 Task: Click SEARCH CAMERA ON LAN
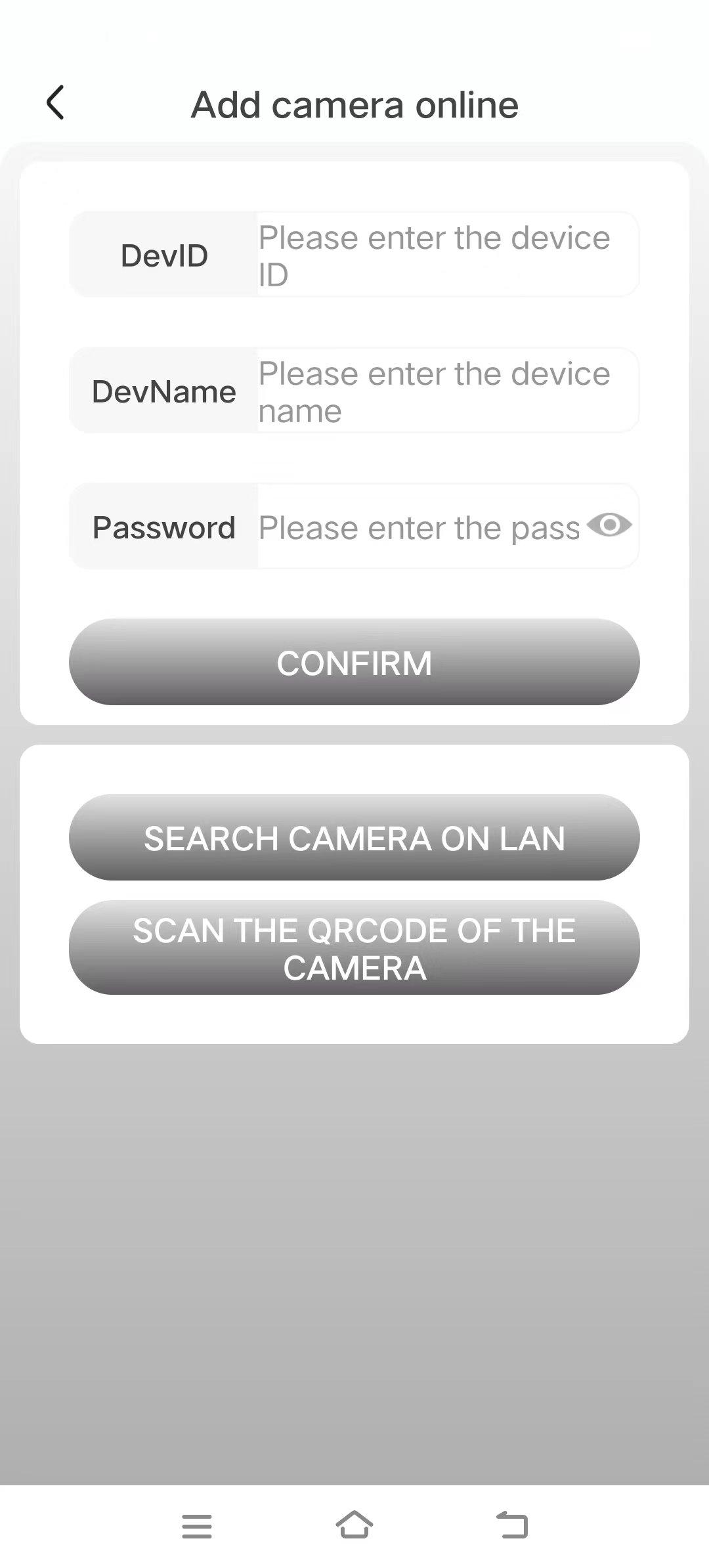point(354,838)
